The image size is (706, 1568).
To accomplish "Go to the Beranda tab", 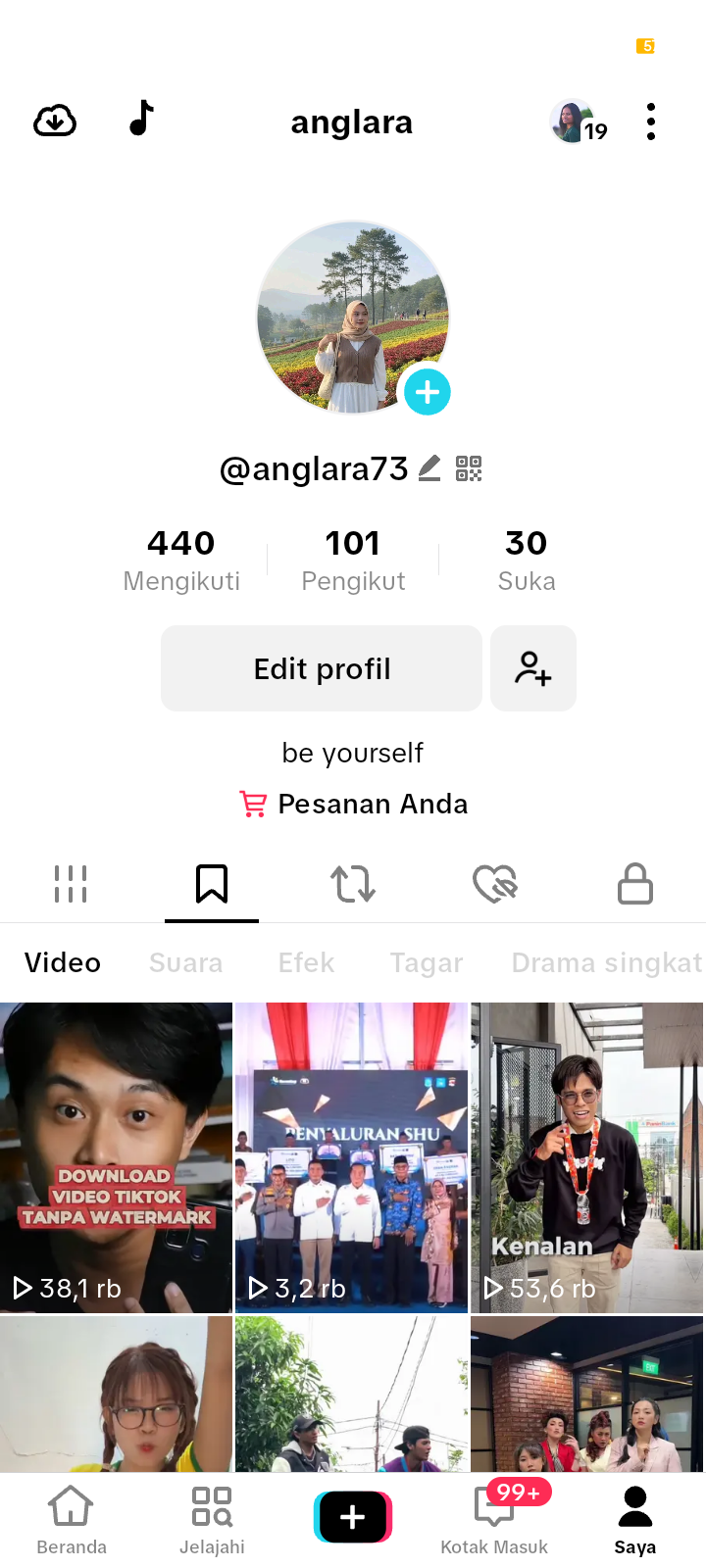I will tap(71, 1519).
